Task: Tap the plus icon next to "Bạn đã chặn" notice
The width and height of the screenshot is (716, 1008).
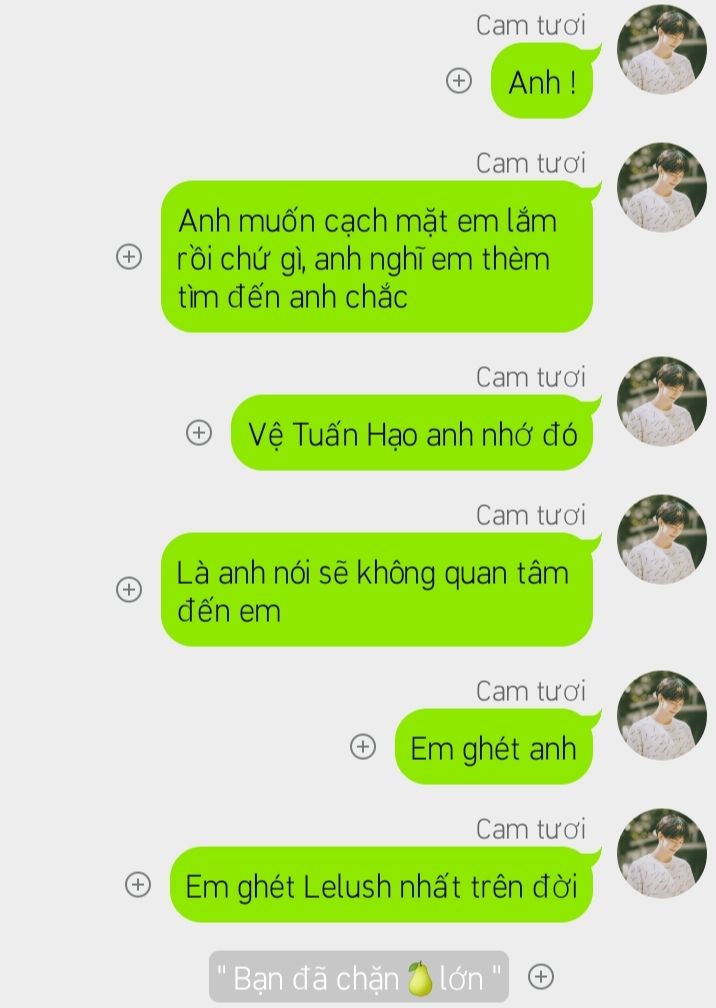Action: coord(541,976)
